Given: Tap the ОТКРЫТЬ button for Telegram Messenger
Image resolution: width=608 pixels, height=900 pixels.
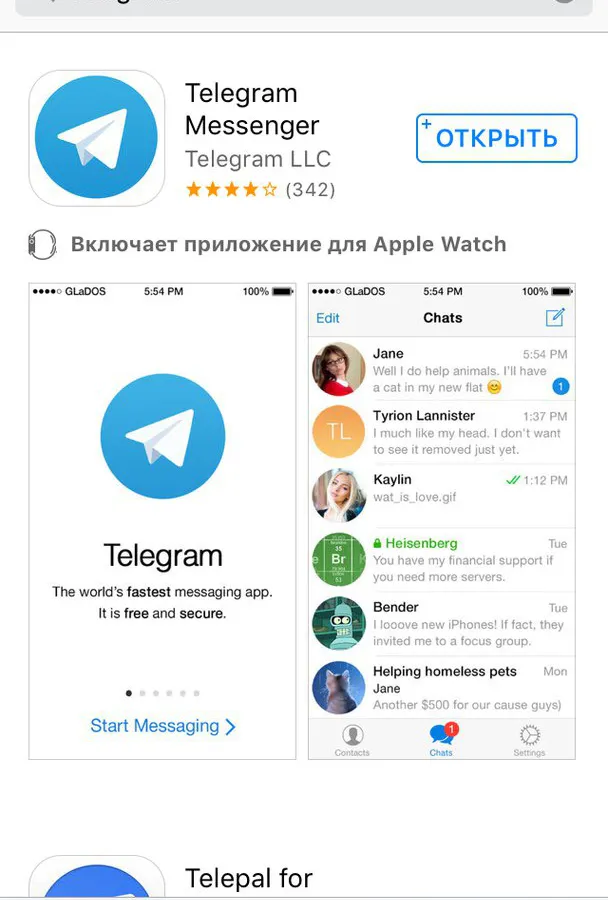Looking at the screenshot, I should pyautogui.click(x=496, y=138).
